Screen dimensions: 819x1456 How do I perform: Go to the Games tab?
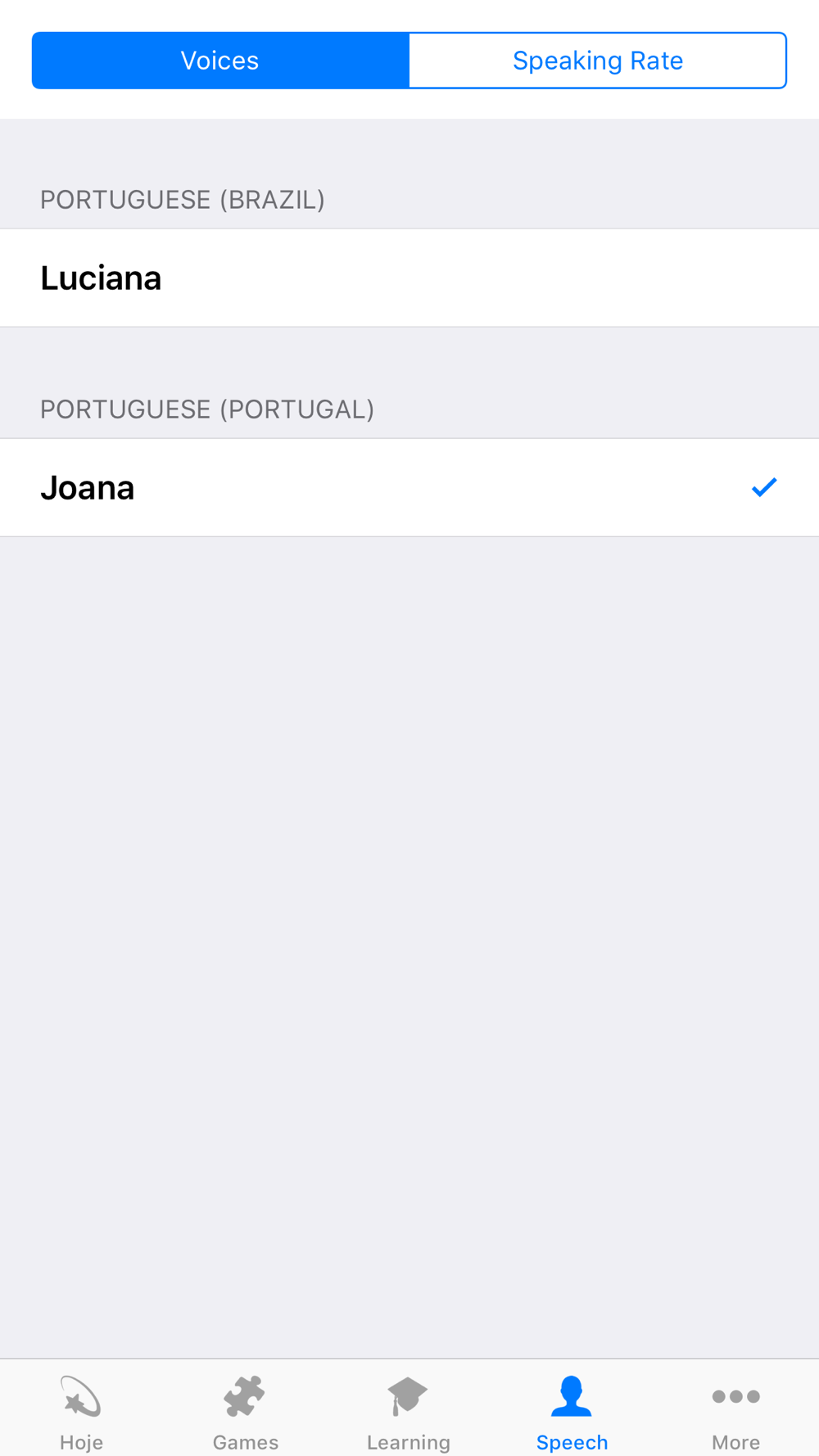[245, 1410]
